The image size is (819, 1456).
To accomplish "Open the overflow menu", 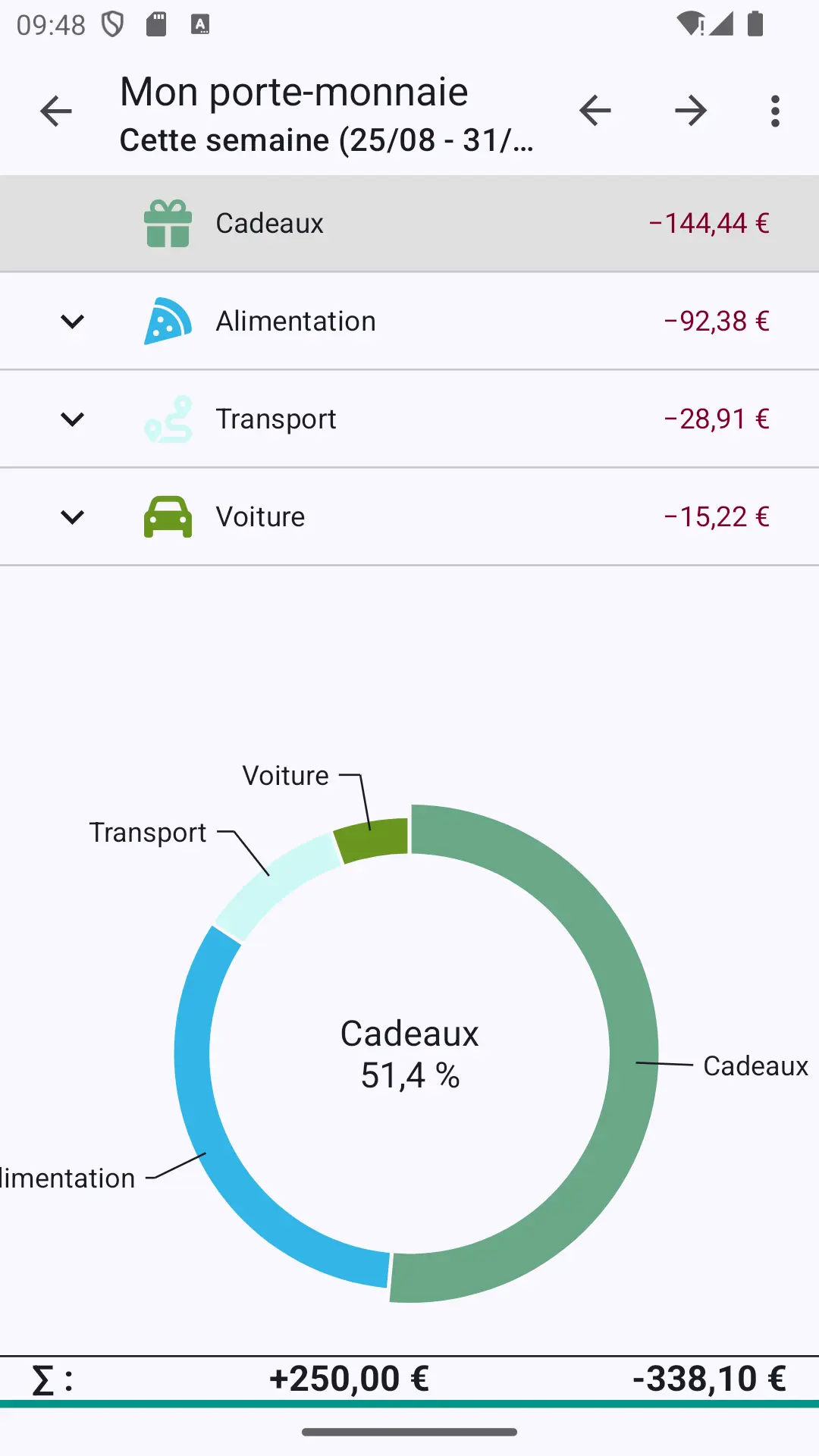I will click(775, 111).
